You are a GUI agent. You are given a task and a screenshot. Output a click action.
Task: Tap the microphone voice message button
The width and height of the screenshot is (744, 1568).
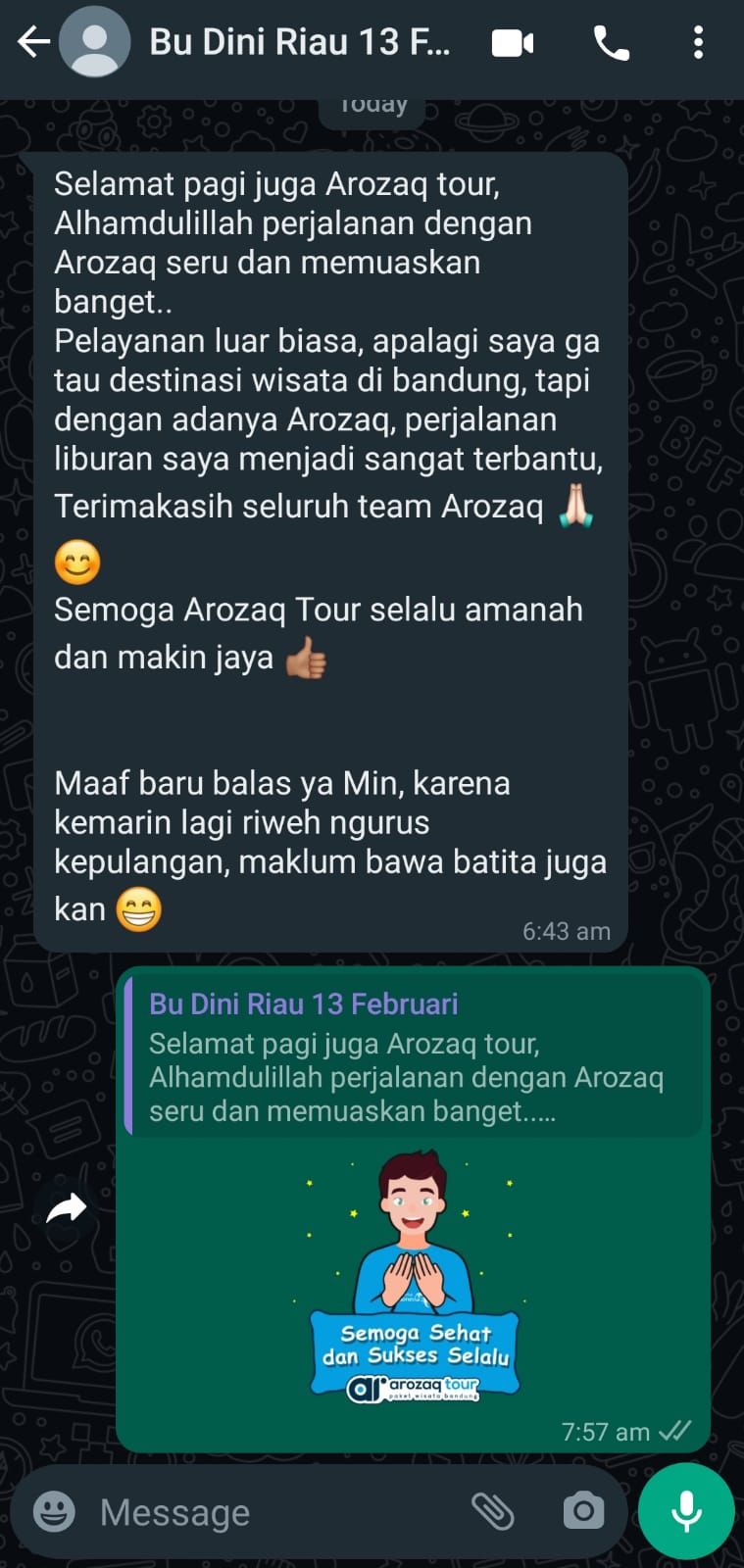(686, 1510)
